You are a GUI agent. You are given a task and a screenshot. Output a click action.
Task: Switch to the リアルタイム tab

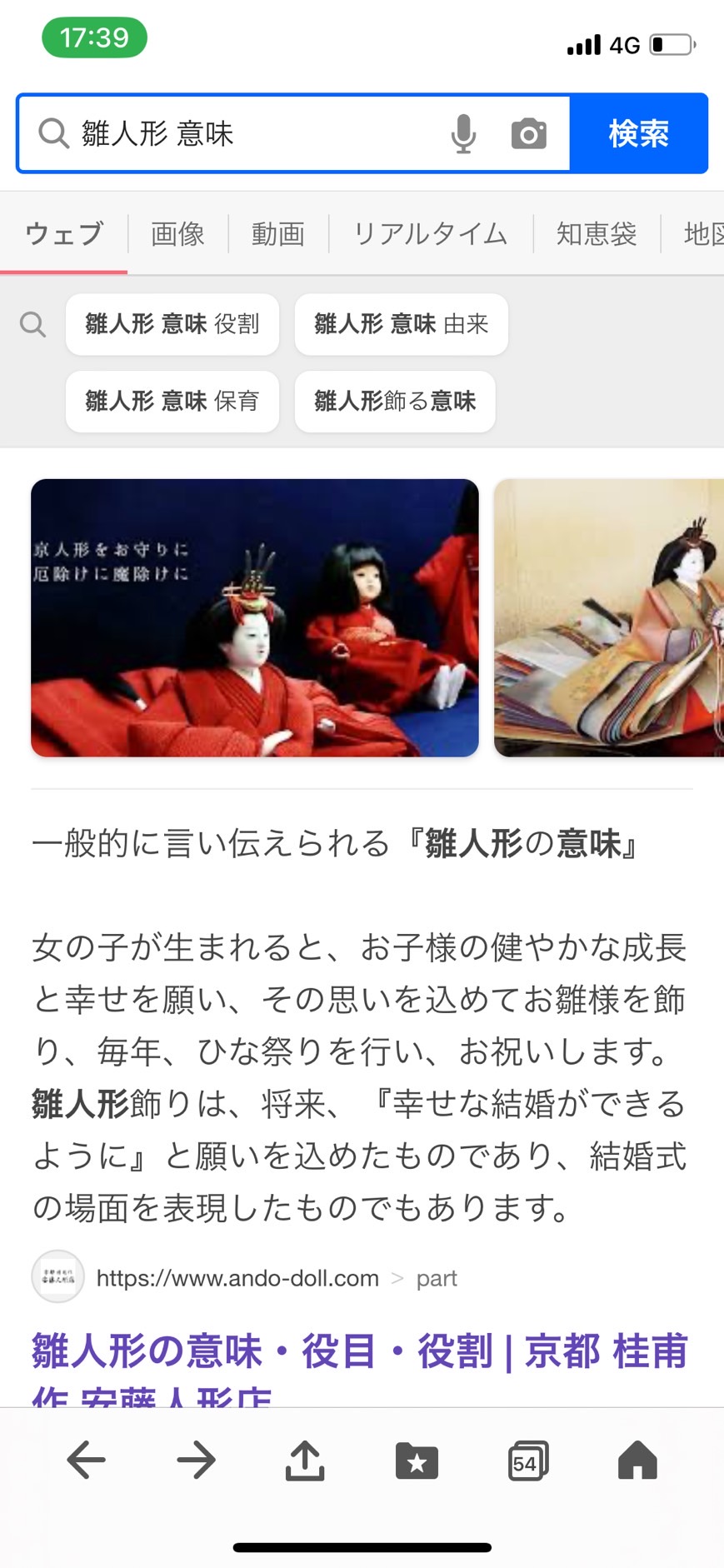(430, 234)
